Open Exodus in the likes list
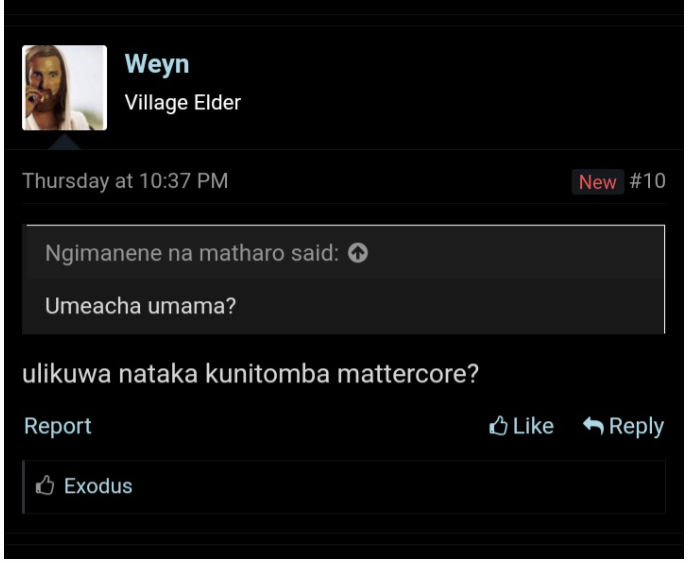This screenshot has height=563, width=688. click(98, 487)
